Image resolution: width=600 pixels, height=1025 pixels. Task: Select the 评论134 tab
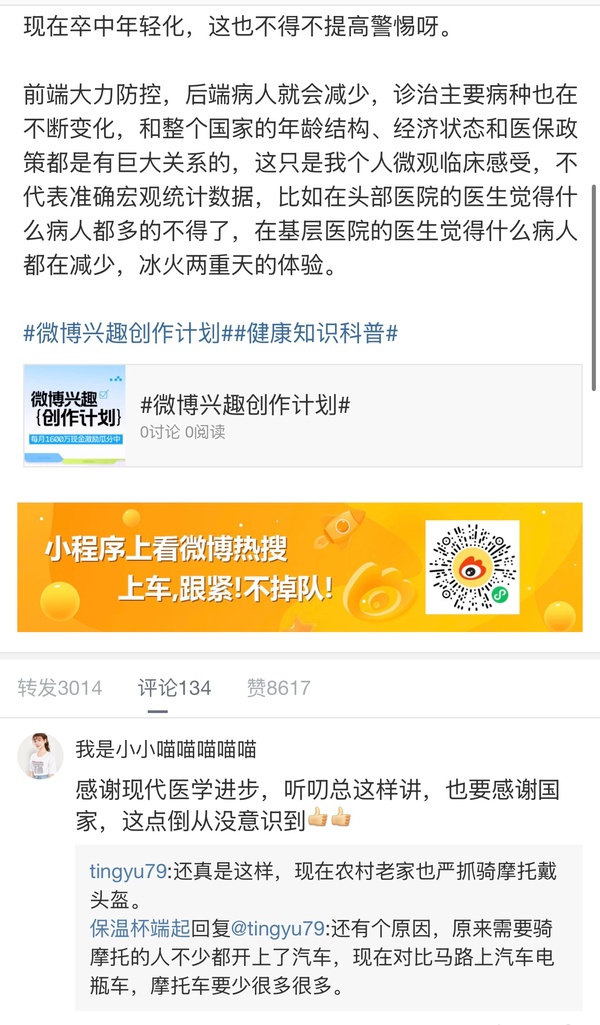pyautogui.click(x=174, y=688)
